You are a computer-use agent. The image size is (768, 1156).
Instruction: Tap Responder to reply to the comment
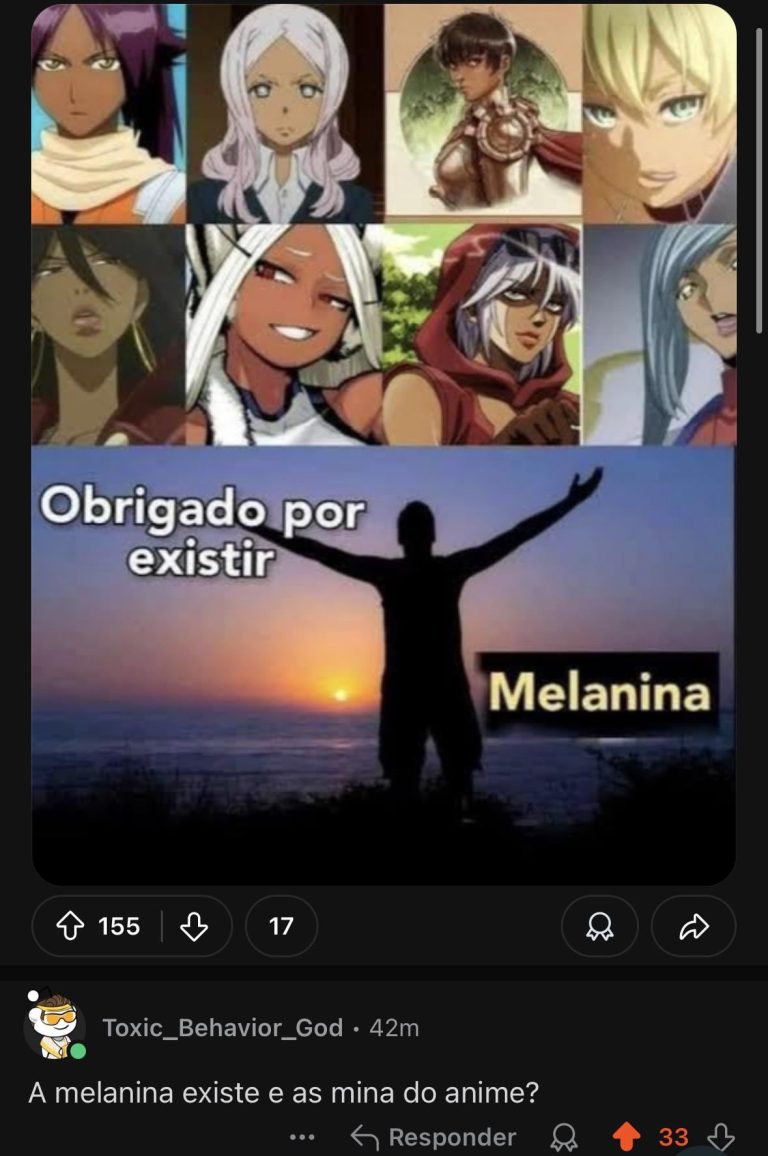(434, 1137)
